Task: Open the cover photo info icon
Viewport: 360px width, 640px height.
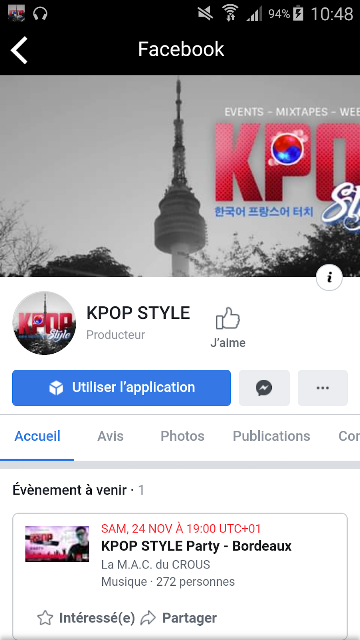Action: coord(329,278)
